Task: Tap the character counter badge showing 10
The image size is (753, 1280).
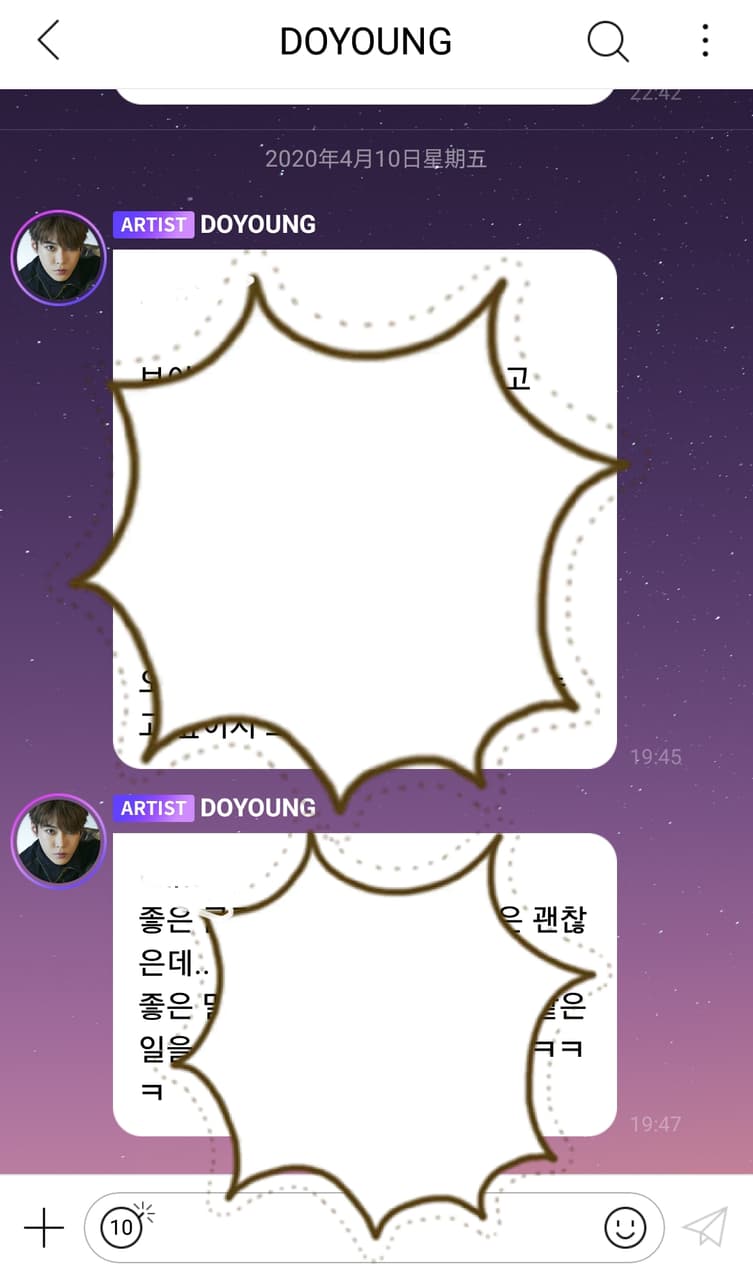Action: coord(121,1225)
